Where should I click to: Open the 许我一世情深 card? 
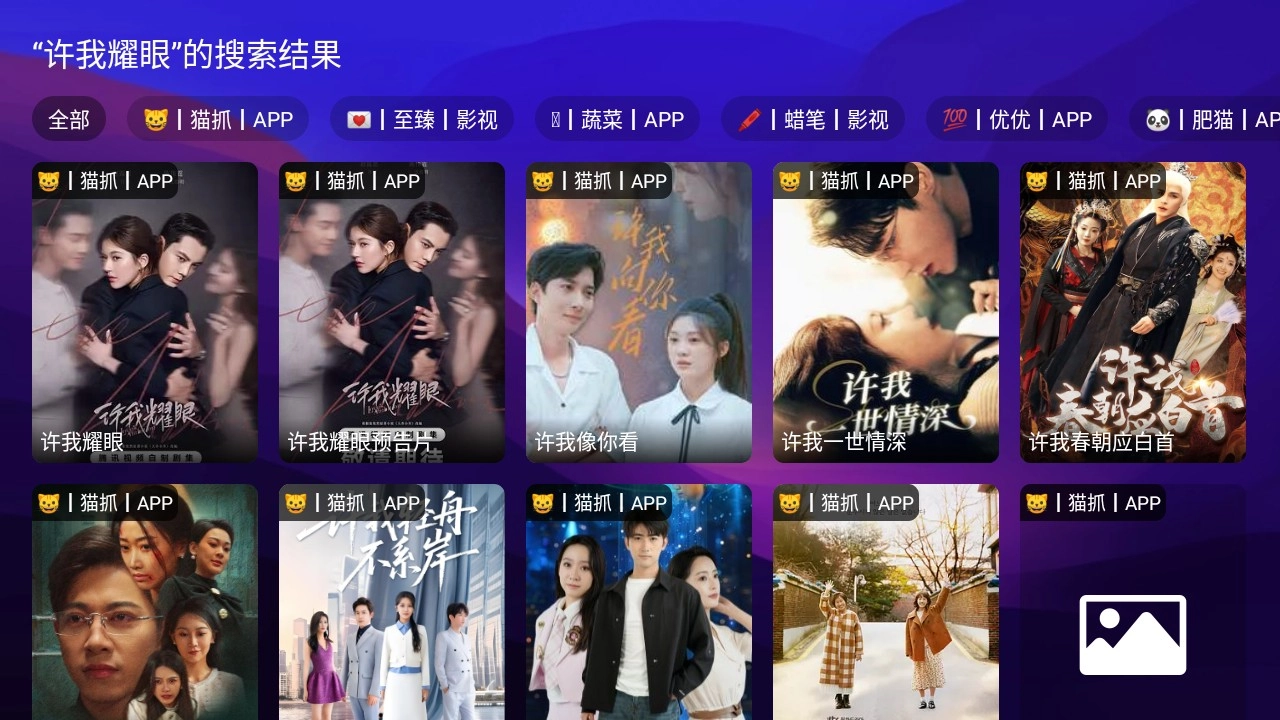pos(886,312)
